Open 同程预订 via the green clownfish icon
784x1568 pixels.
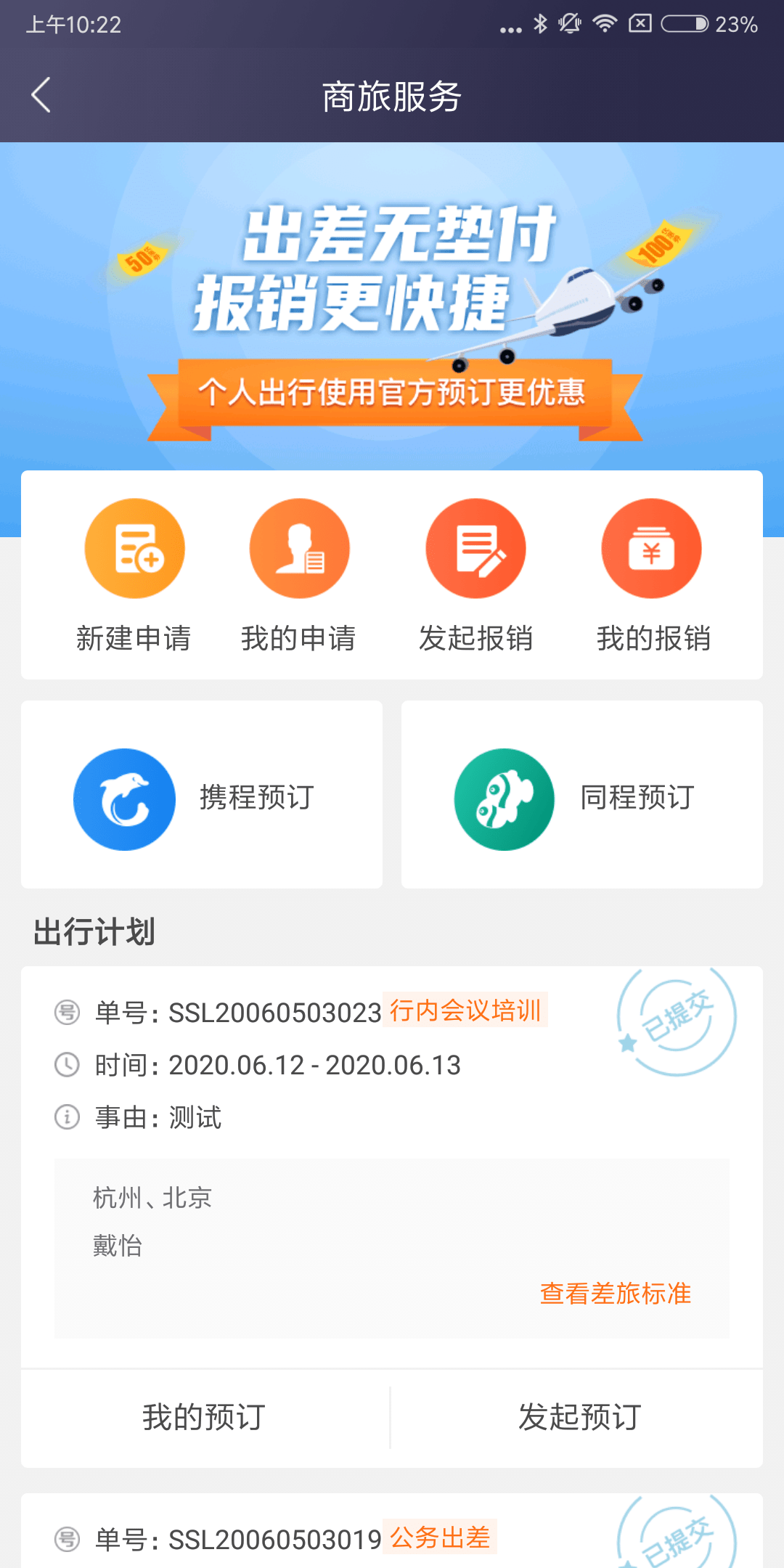click(503, 799)
